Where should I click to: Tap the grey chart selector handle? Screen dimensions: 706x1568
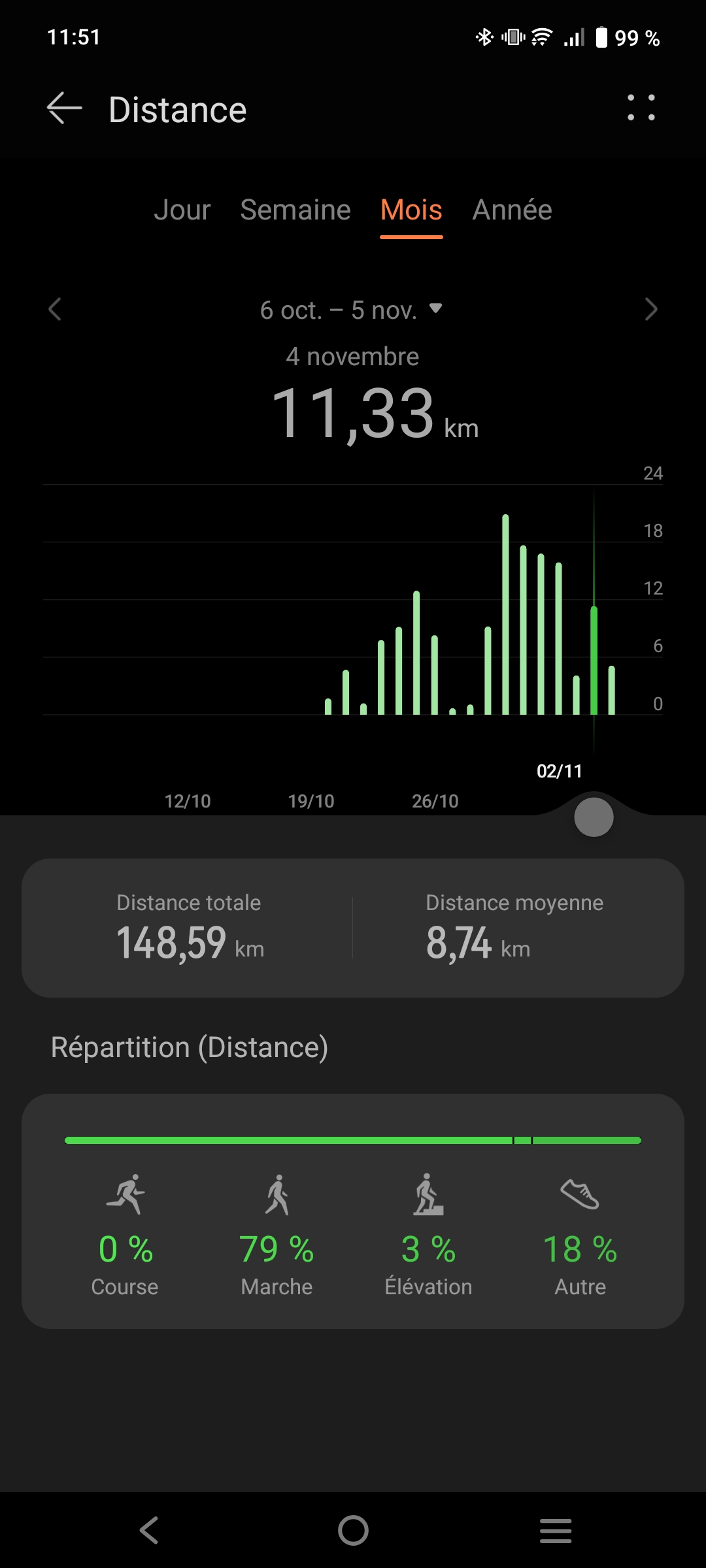[594, 817]
